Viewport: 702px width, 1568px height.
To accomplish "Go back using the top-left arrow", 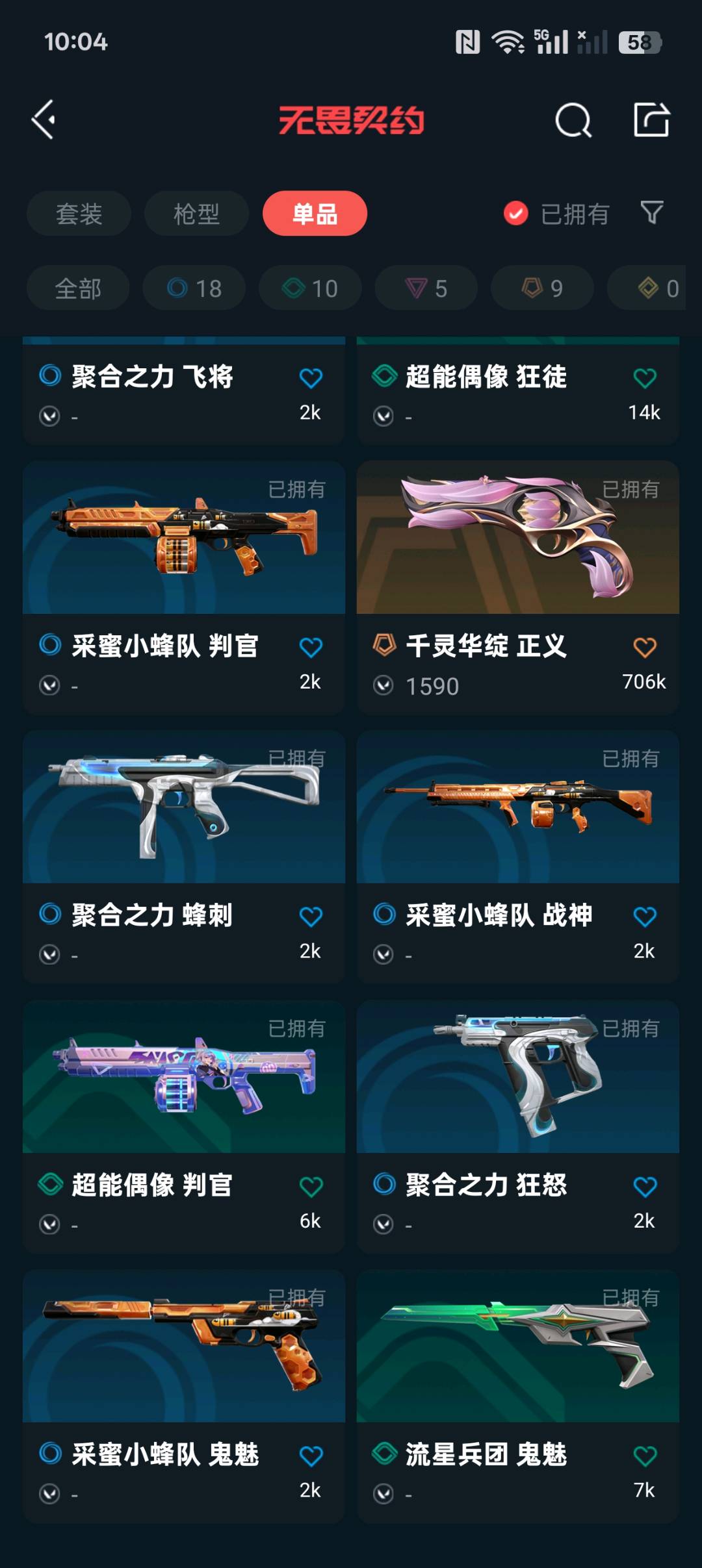I will tap(44, 120).
